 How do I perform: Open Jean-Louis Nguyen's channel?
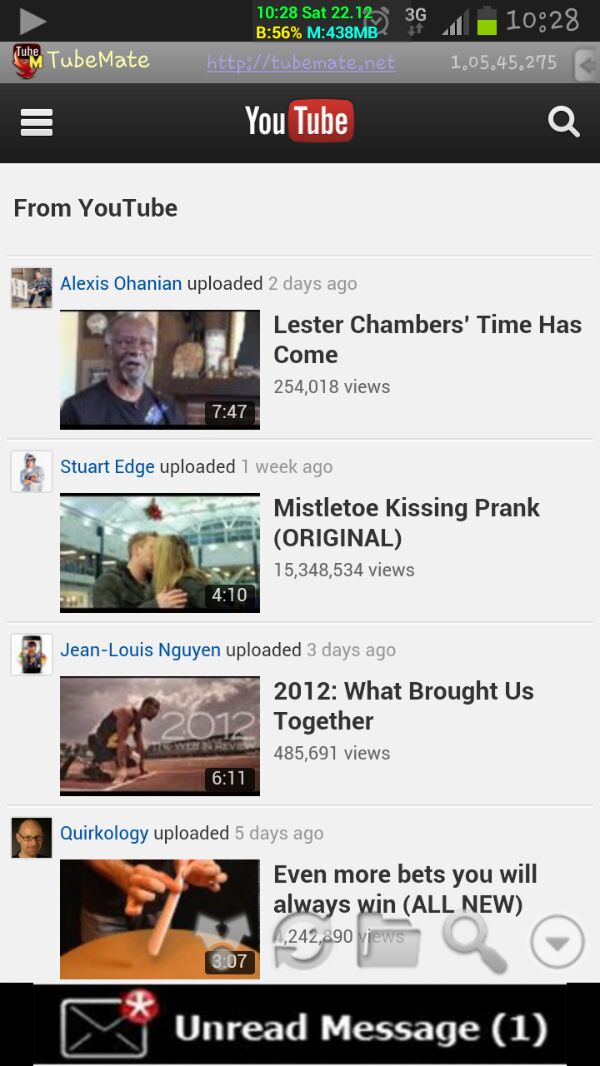[x=140, y=650]
